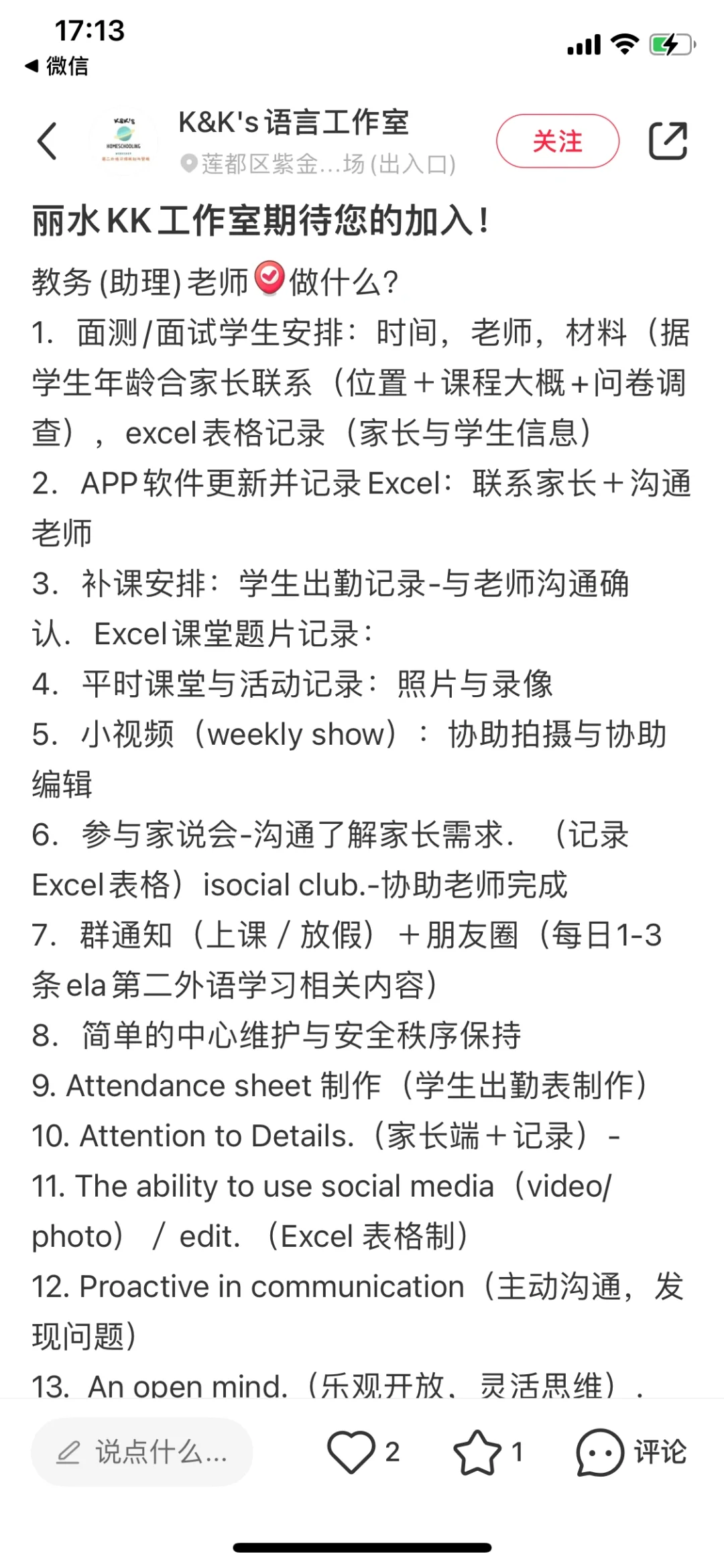Follow the author with 关注 button

click(x=558, y=141)
